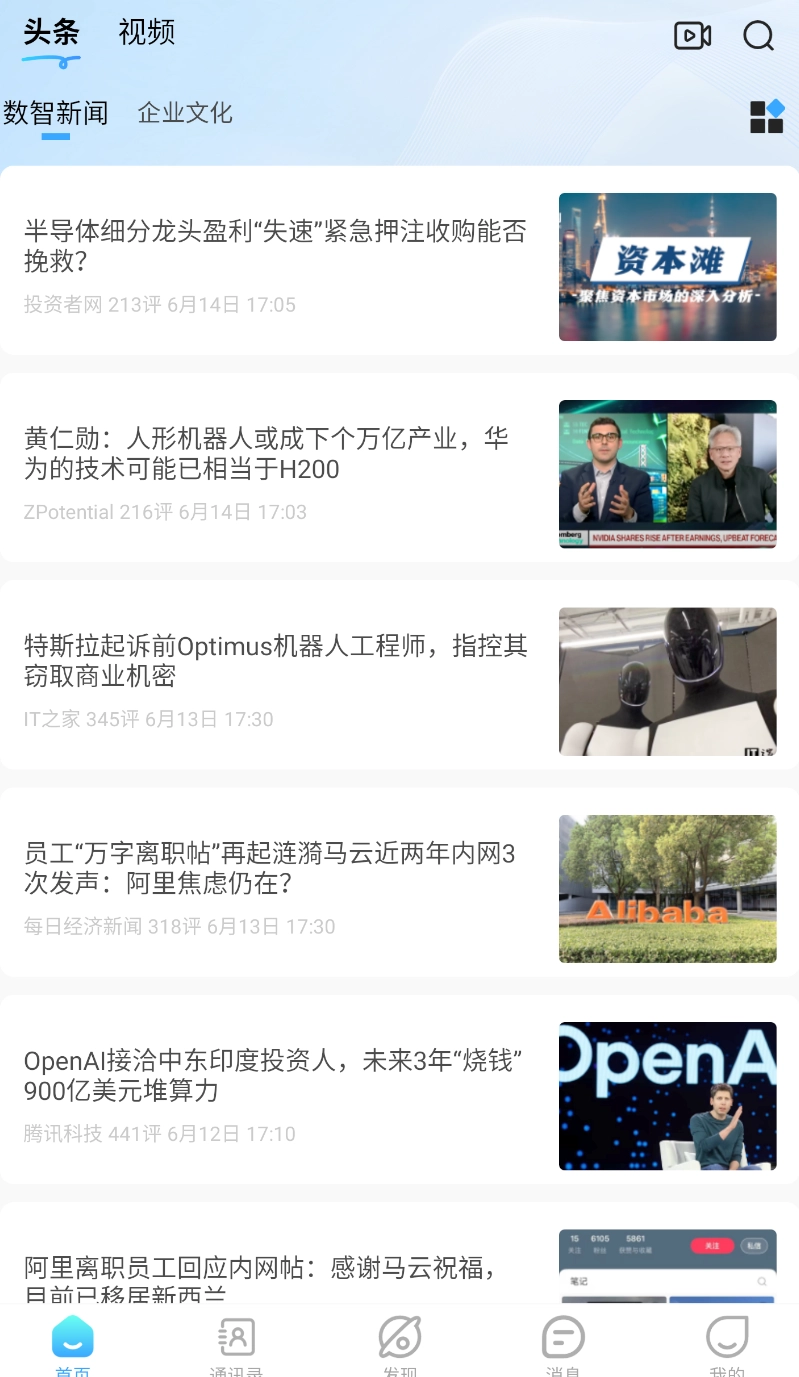799x1377 pixels.
Task: Select the 头条 tab
Action: point(50,33)
